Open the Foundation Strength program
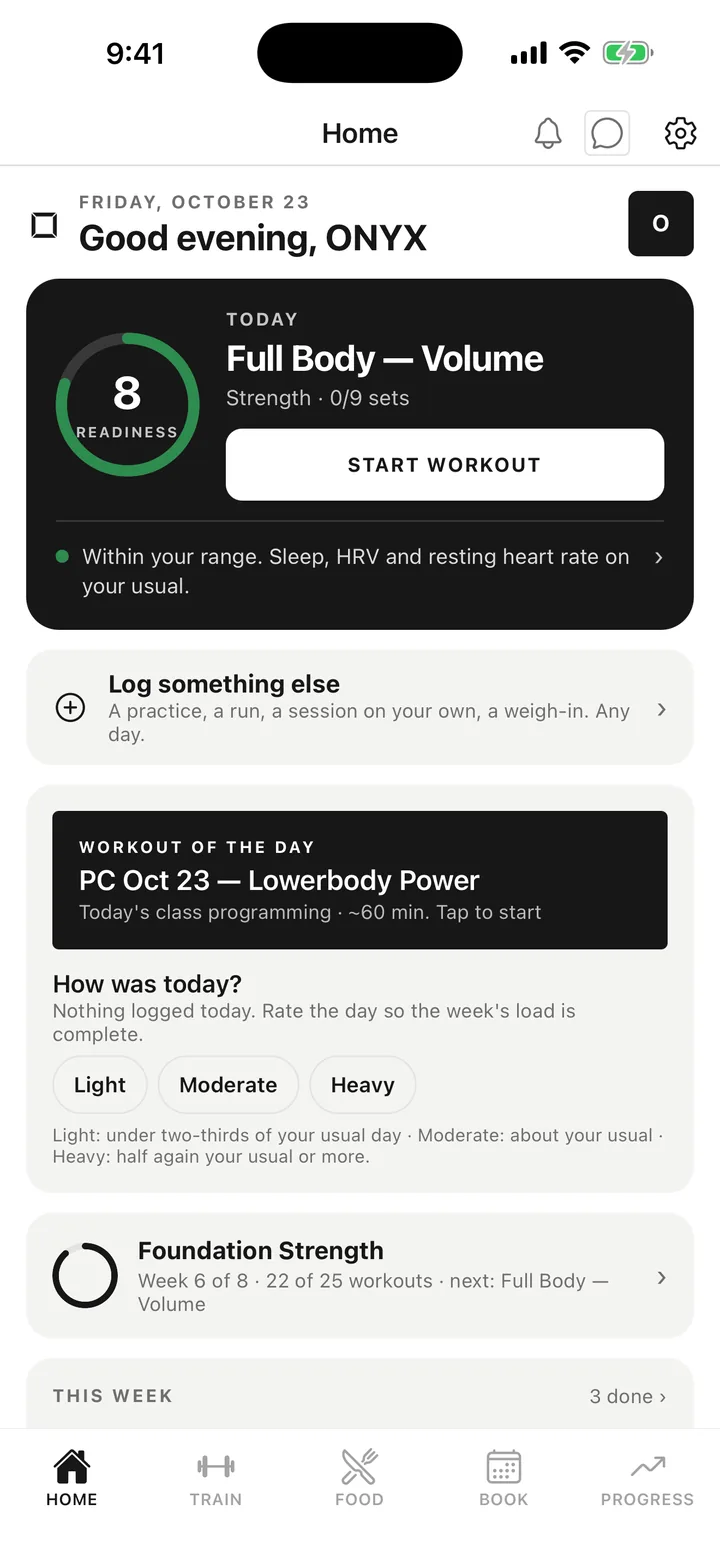The image size is (720, 1564). [360, 1276]
